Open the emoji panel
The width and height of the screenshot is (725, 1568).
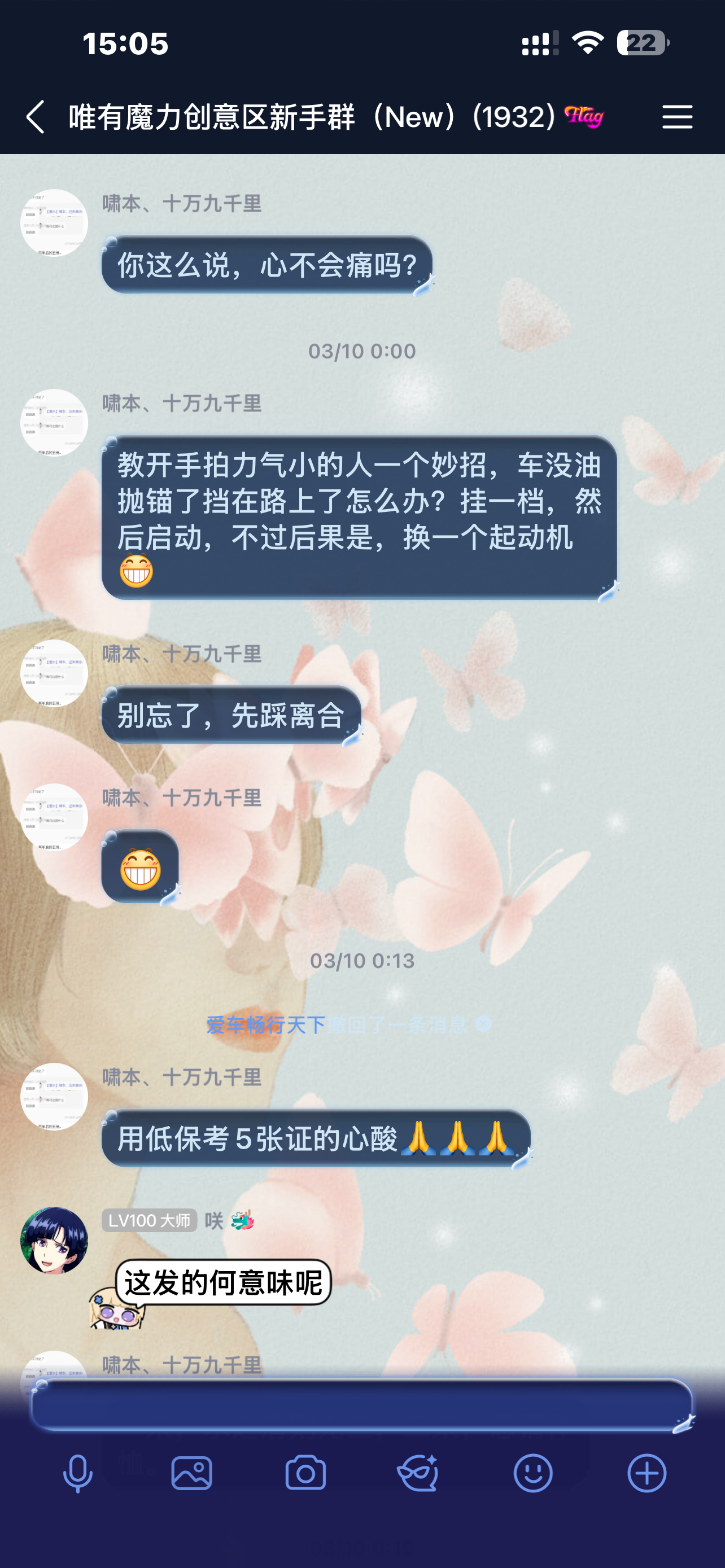pyautogui.click(x=532, y=1474)
